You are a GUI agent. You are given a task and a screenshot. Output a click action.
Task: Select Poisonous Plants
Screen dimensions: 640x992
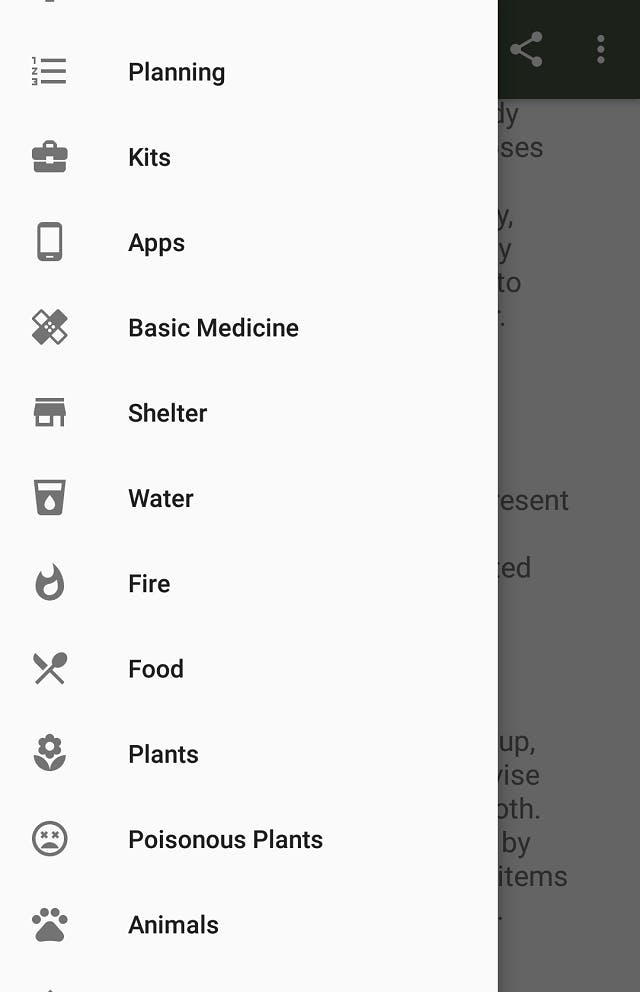(x=225, y=839)
